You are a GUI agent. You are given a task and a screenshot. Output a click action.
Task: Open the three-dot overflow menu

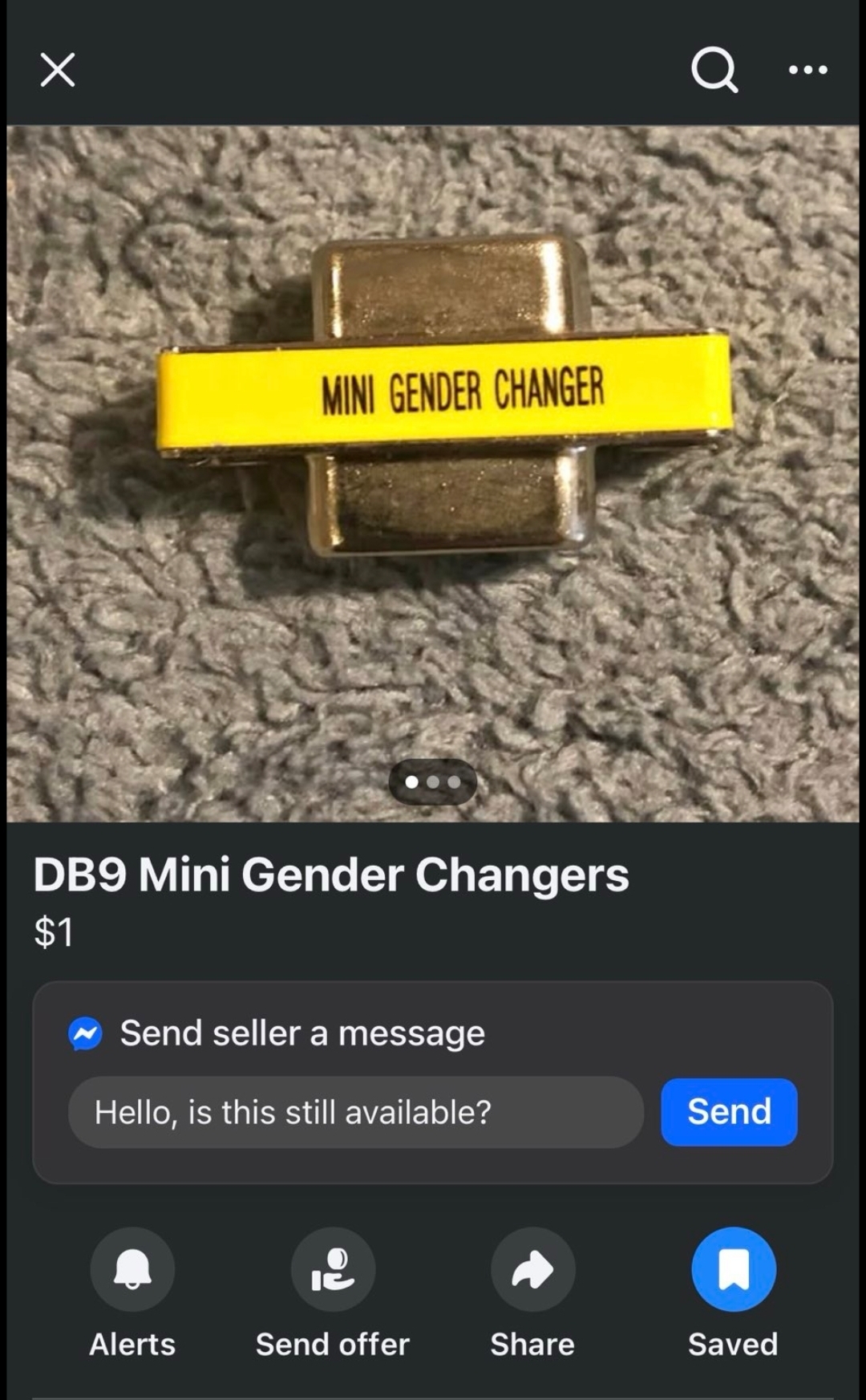coord(807,70)
